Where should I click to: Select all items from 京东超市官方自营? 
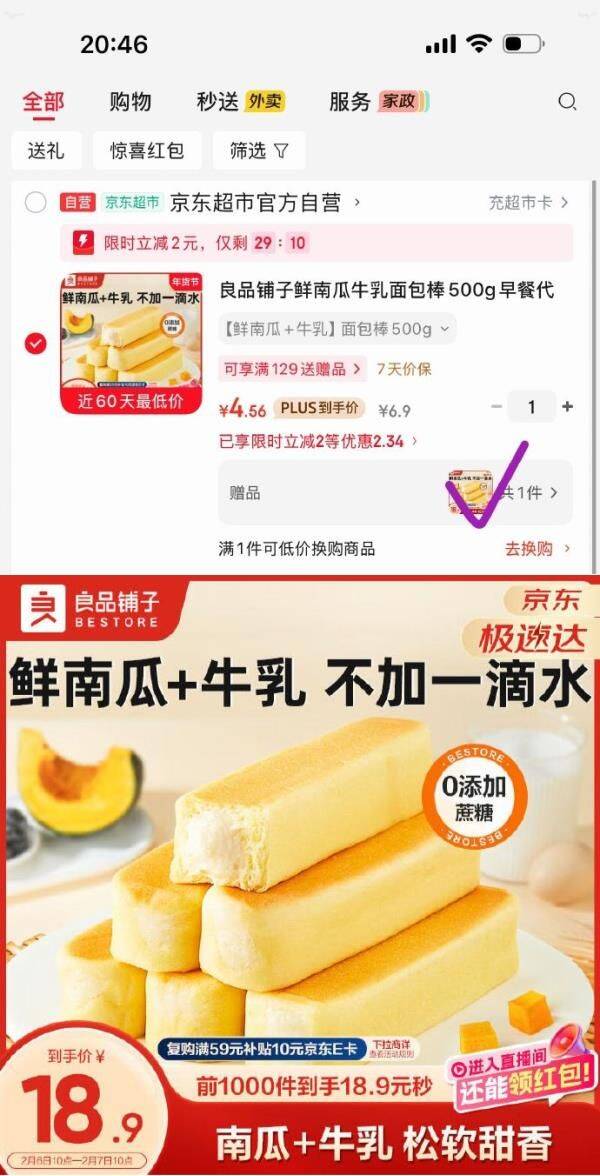[36, 203]
